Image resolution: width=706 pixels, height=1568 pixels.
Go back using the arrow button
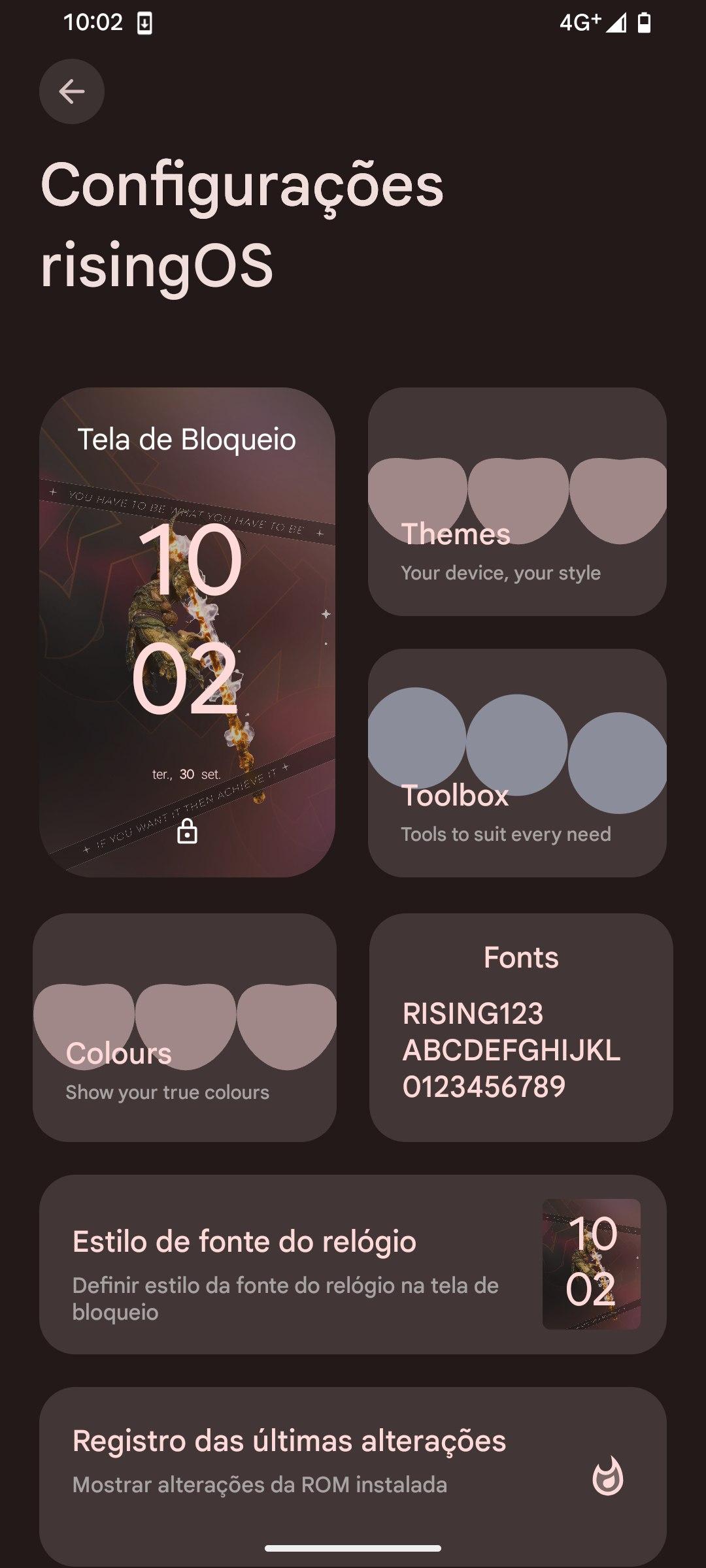point(72,91)
